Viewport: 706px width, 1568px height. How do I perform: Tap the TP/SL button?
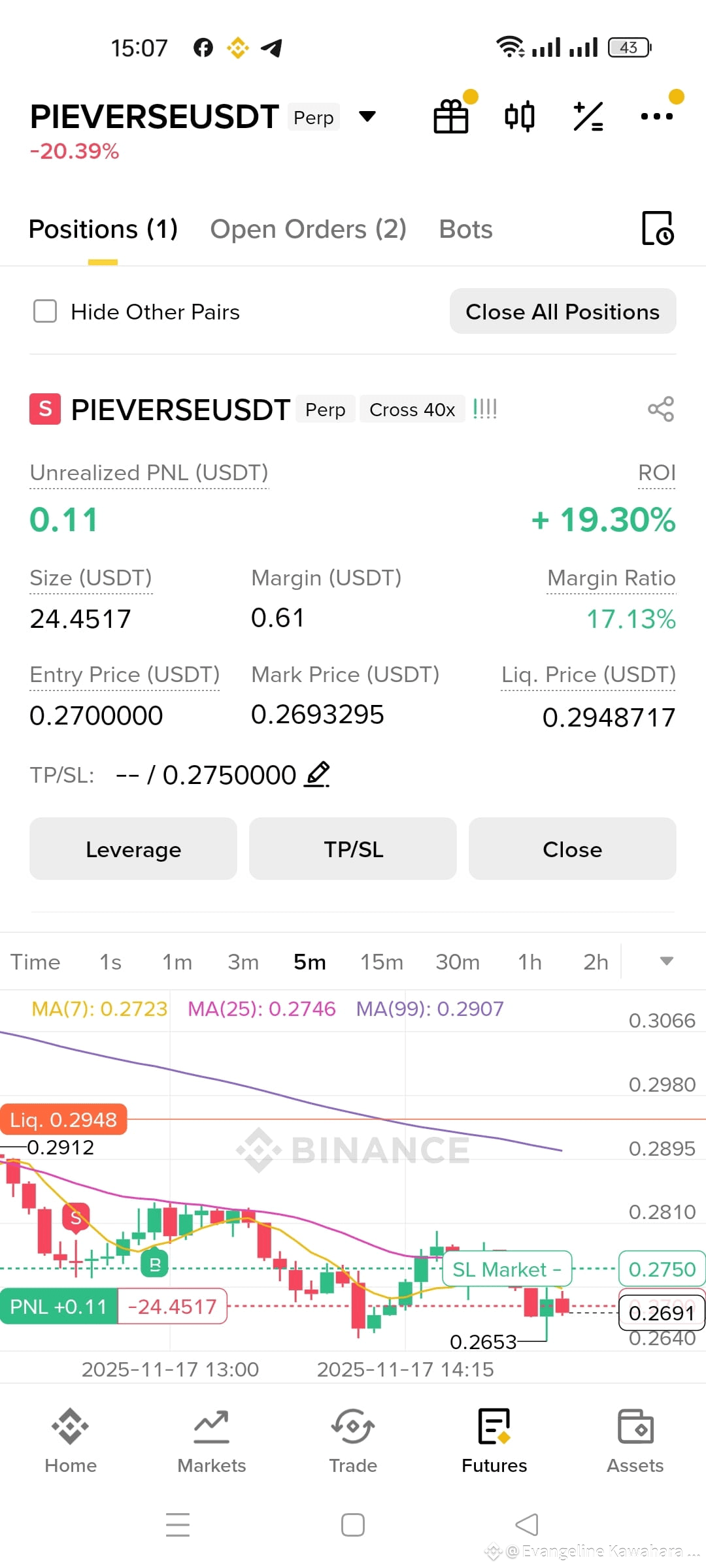tap(353, 849)
